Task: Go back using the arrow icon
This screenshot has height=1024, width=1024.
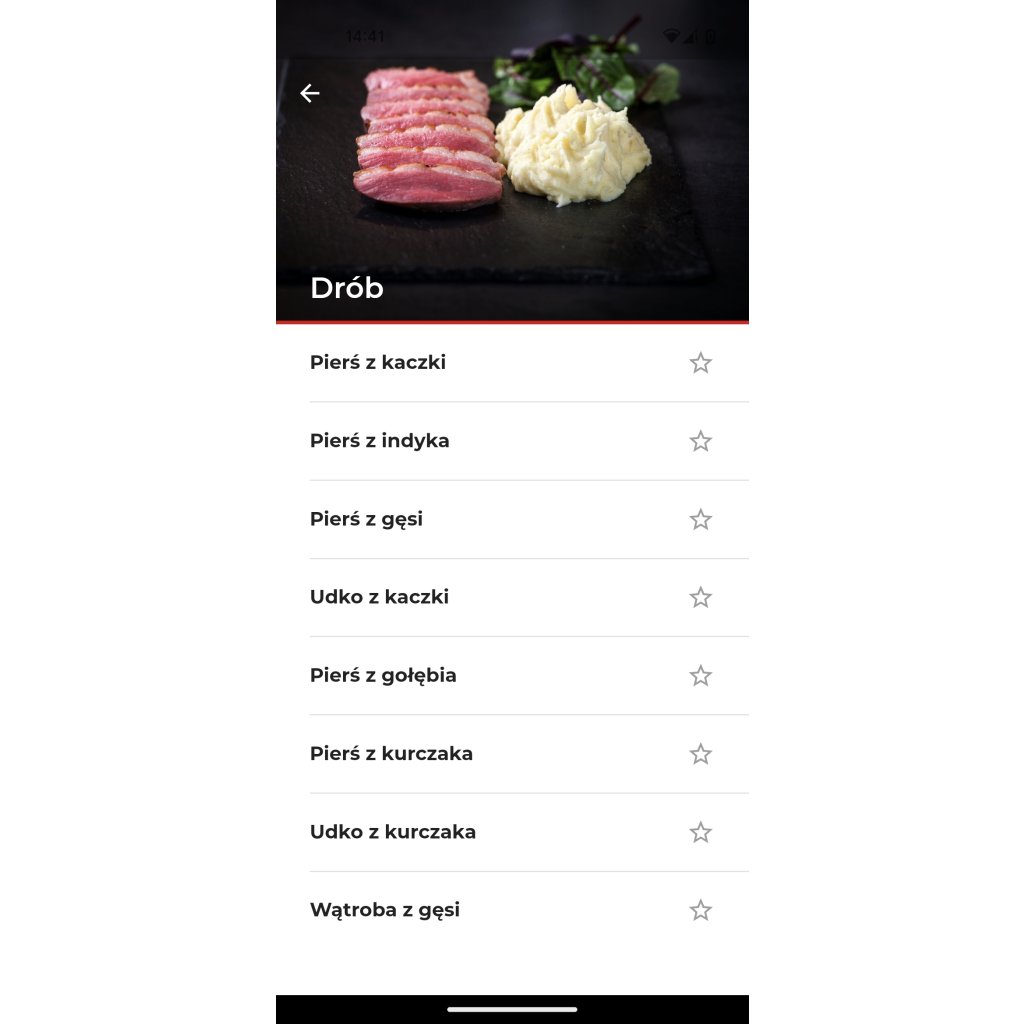Action: click(310, 93)
